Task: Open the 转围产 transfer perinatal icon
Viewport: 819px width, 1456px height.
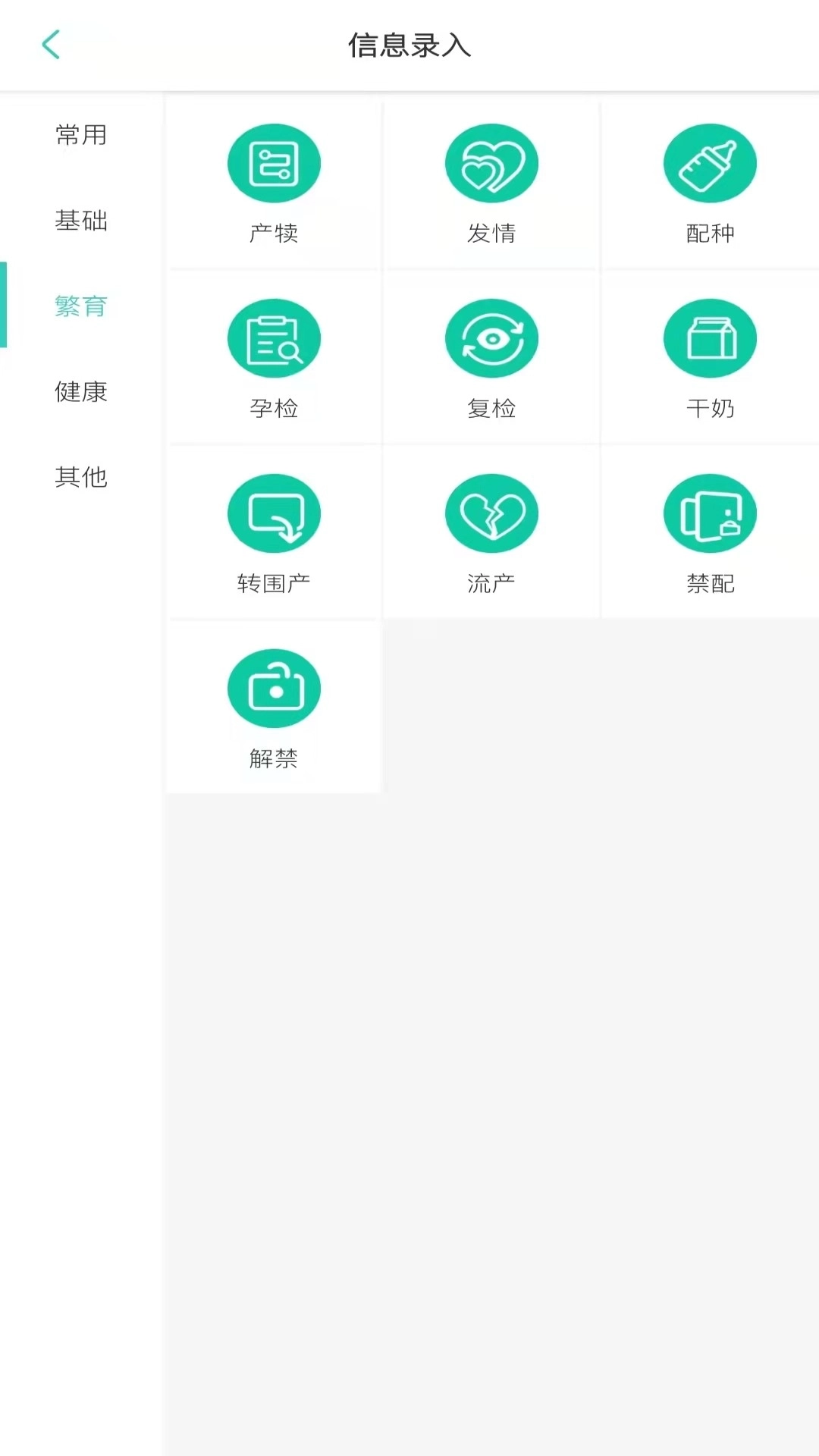Action: point(274,513)
